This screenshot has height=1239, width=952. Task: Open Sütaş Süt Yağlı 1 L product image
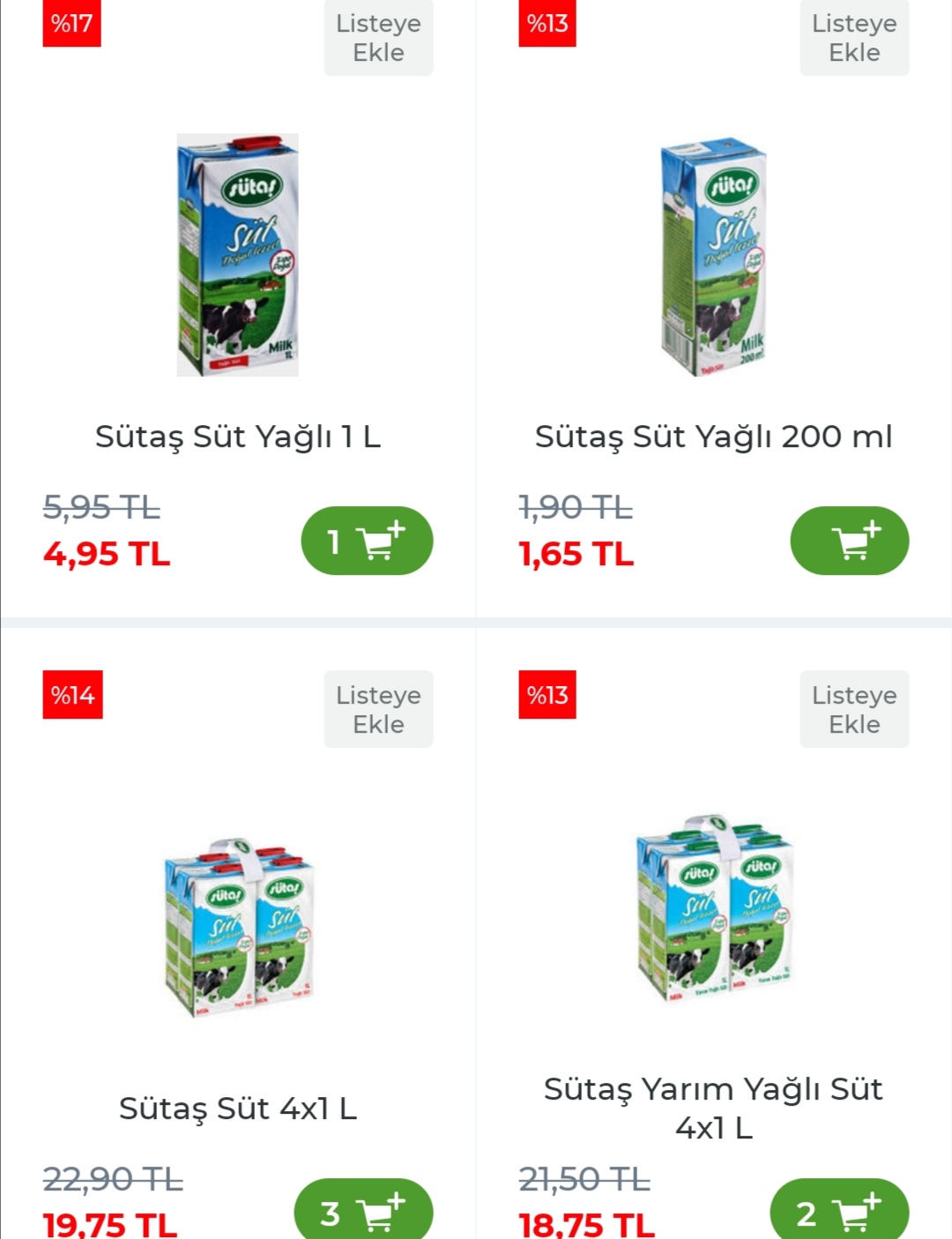[238, 255]
